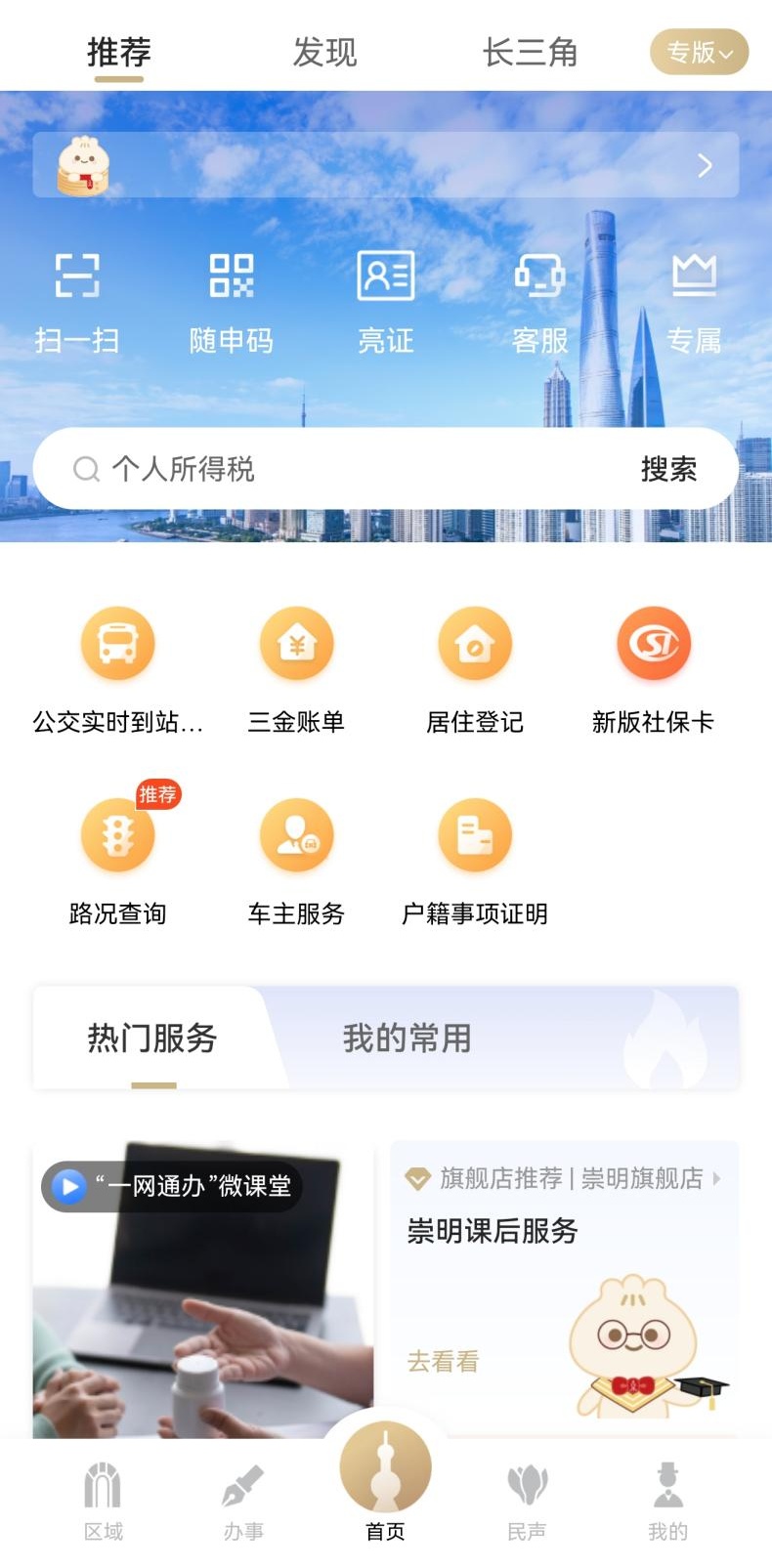The height and width of the screenshot is (1568, 772).
Task: Open 扫一扫 scanner
Action: tap(77, 298)
